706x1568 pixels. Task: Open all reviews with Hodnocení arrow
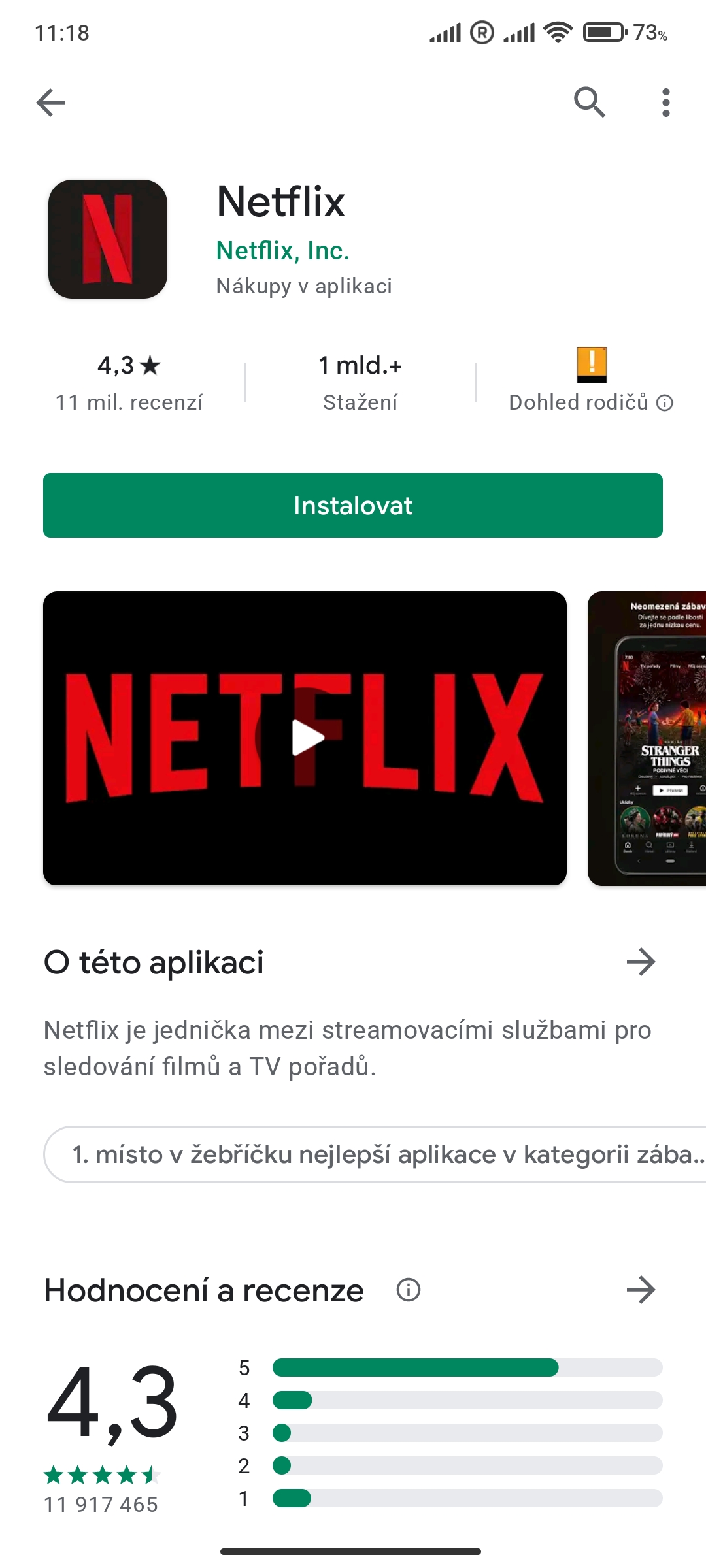click(x=641, y=1290)
